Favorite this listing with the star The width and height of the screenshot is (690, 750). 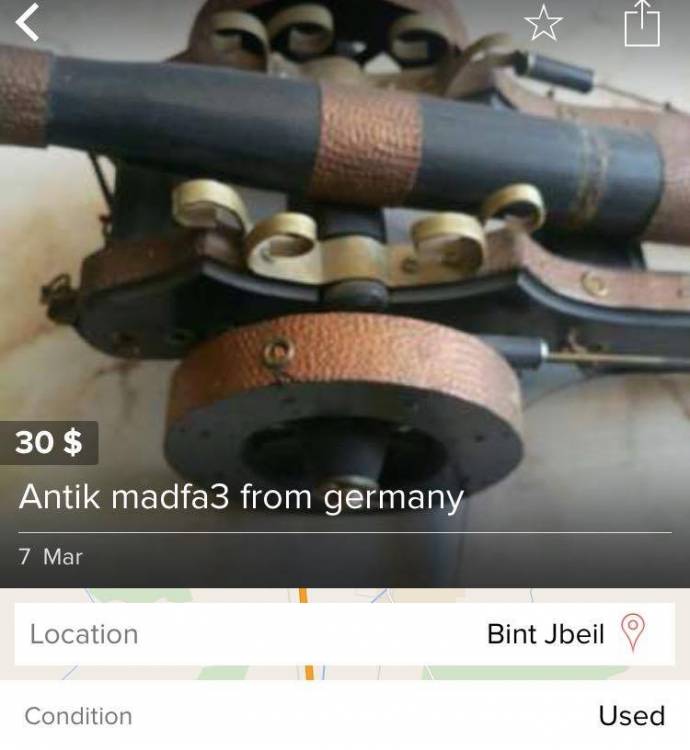pos(543,23)
